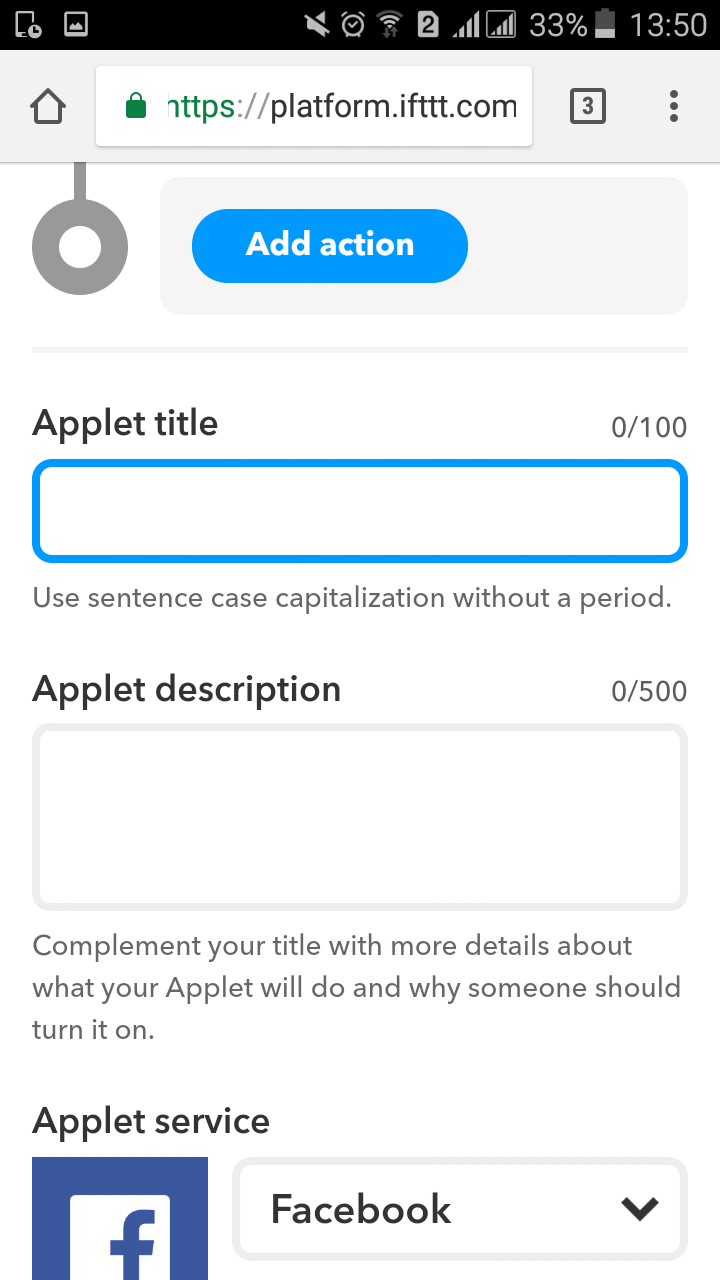
Task: Tap the home icon in the browser toolbar
Action: click(x=47, y=105)
